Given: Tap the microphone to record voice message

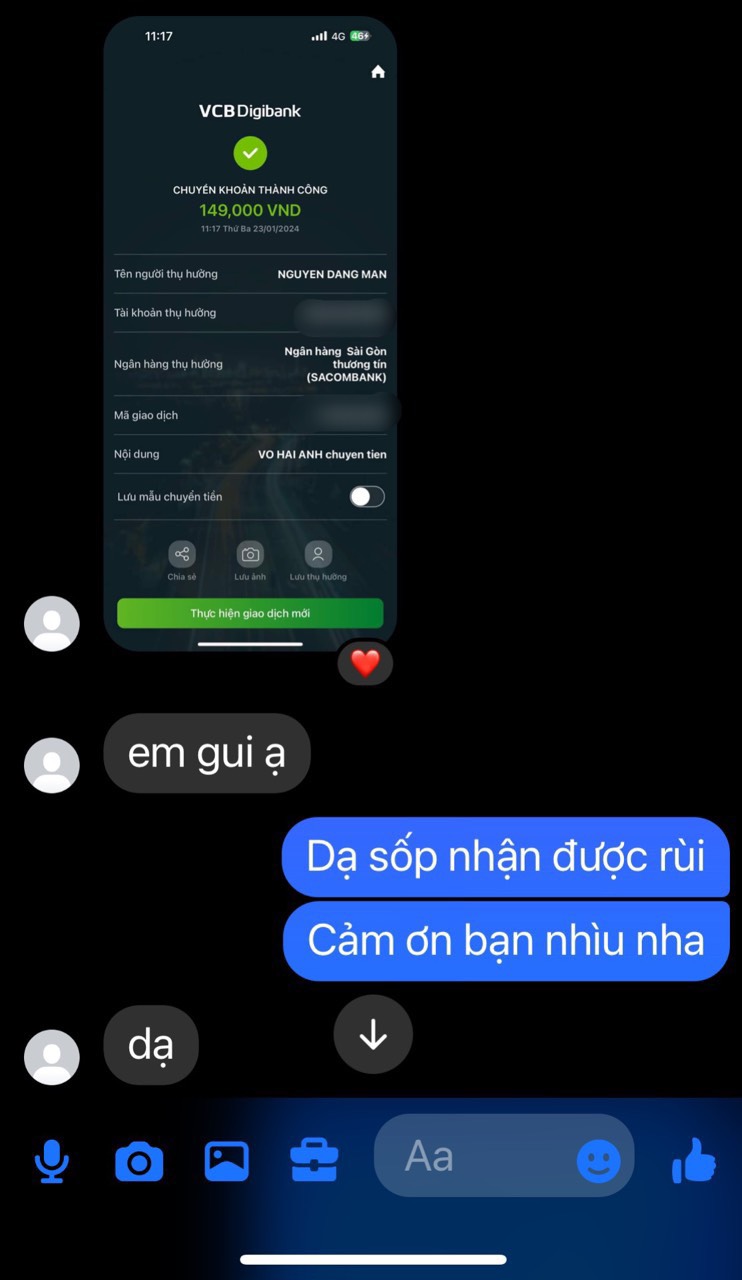Looking at the screenshot, I should (51, 1161).
